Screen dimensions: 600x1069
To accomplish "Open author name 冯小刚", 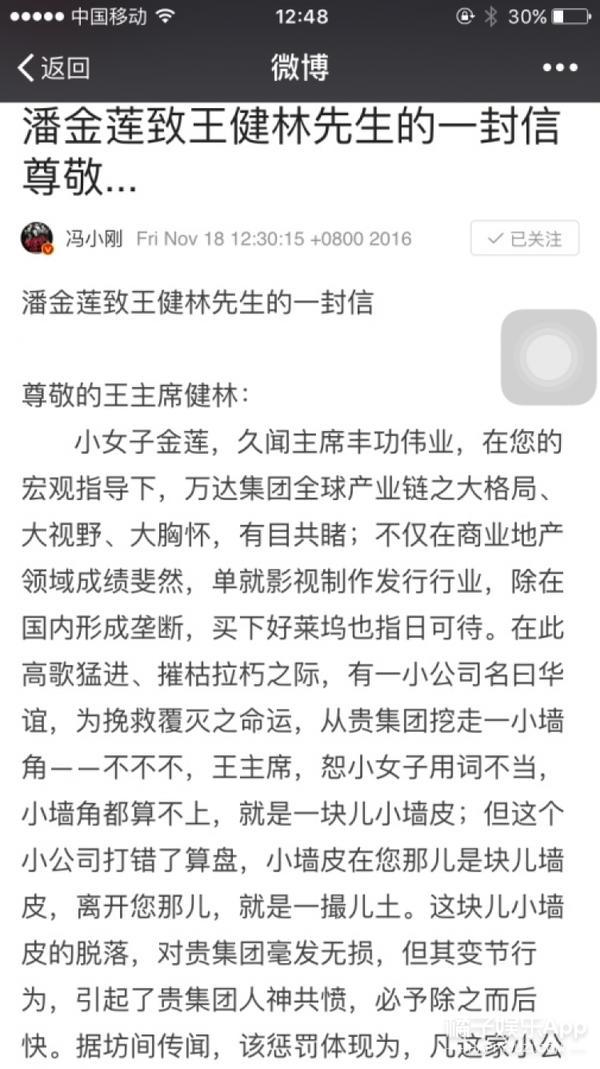I will [x=96, y=239].
